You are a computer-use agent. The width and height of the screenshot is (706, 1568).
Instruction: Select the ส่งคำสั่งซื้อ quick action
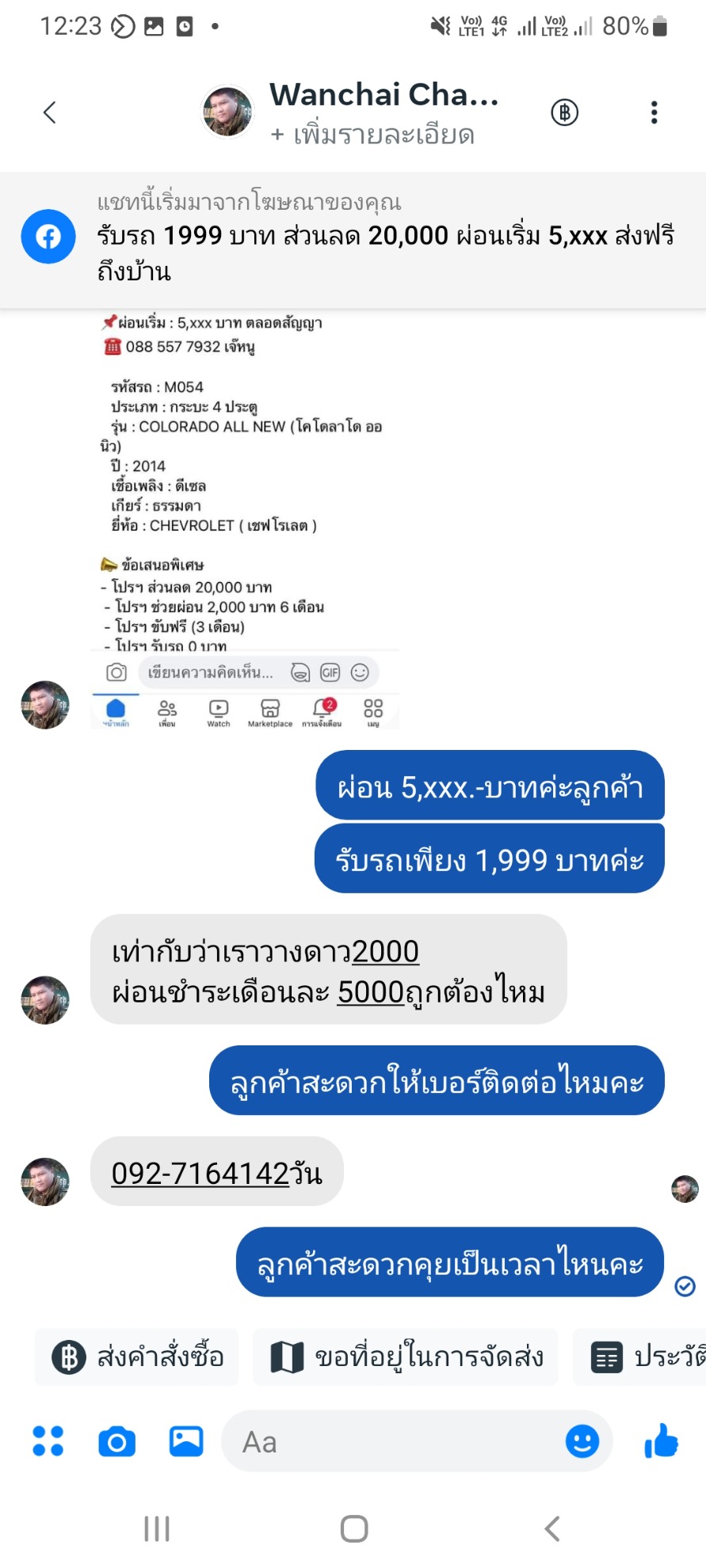coord(137,1357)
